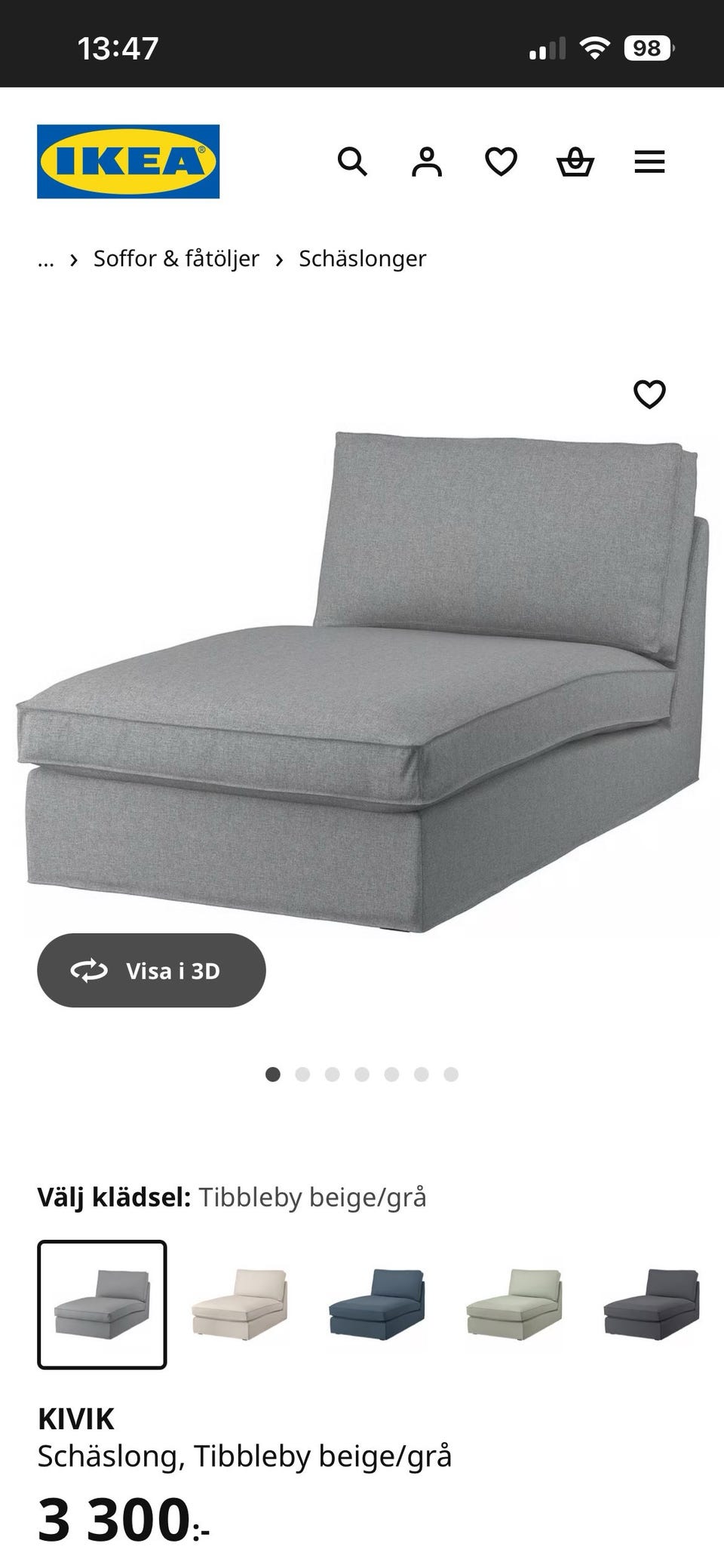Select the beige/white cover option
This screenshot has height=1568, width=724.
click(240, 1305)
